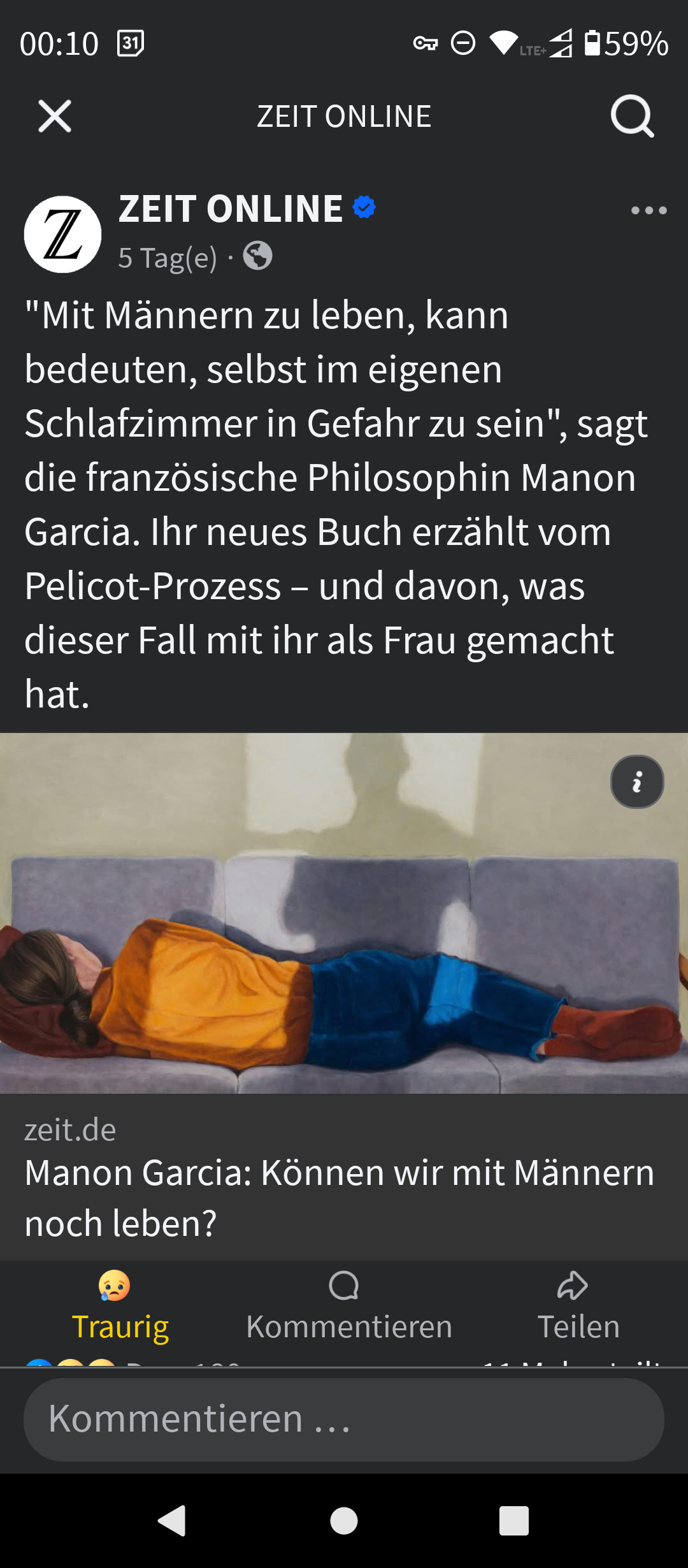Focus the Kommentieren … text field
Image resolution: width=688 pixels, height=1568 pixels.
[344, 1419]
